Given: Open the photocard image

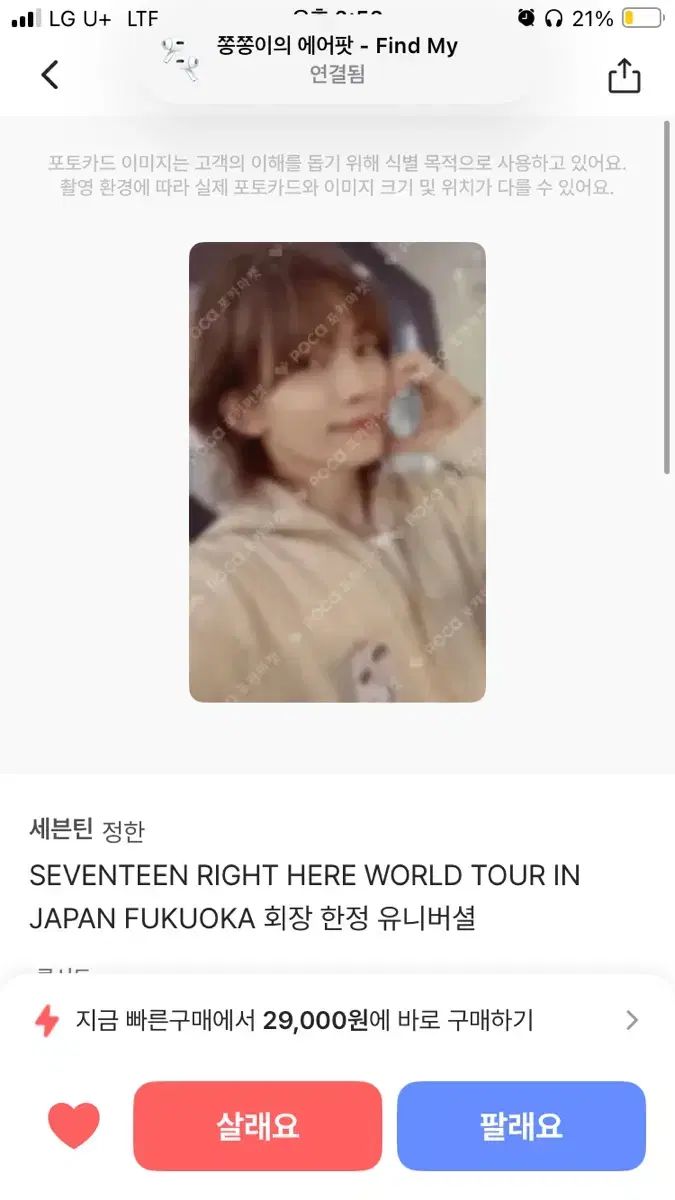Looking at the screenshot, I should tap(337, 472).
